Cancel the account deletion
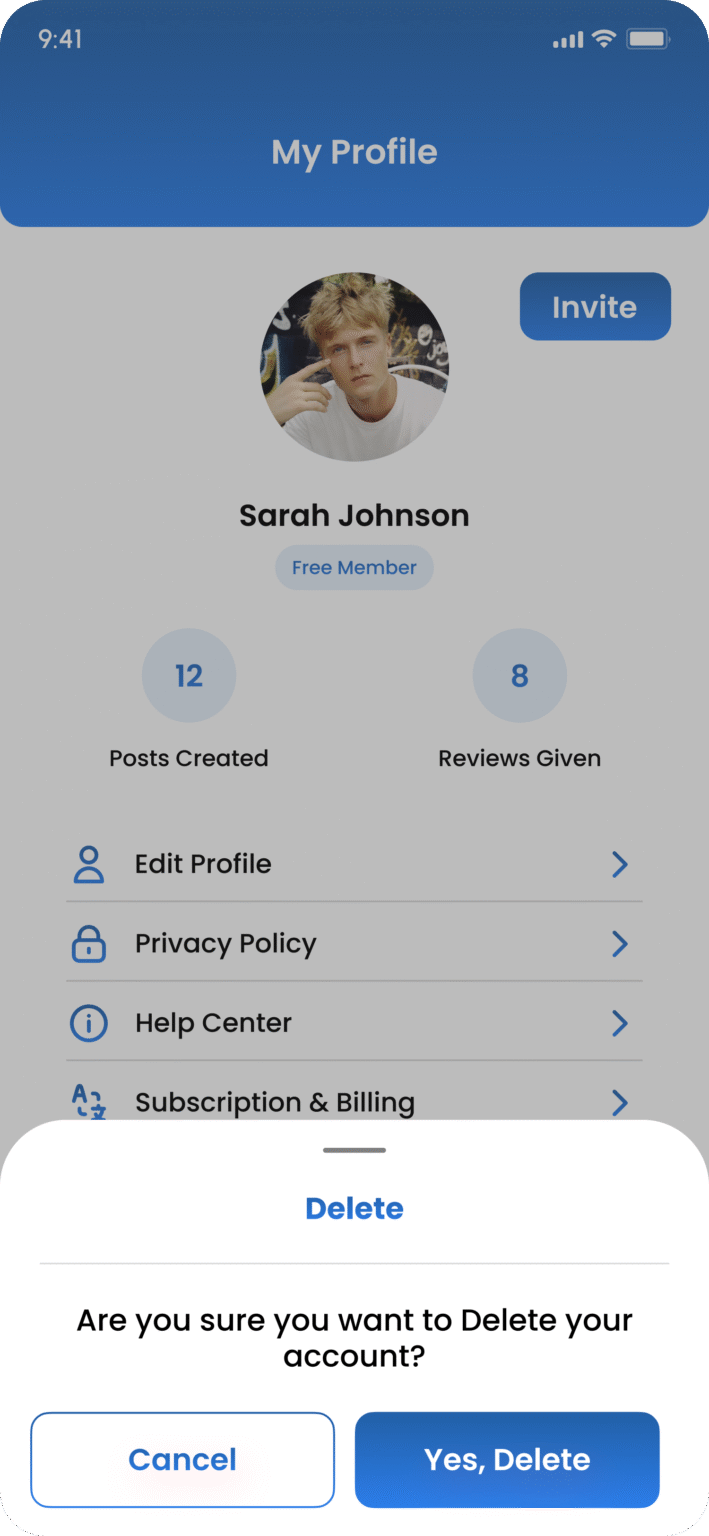 pyautogui.click(x=182, y=1459)
